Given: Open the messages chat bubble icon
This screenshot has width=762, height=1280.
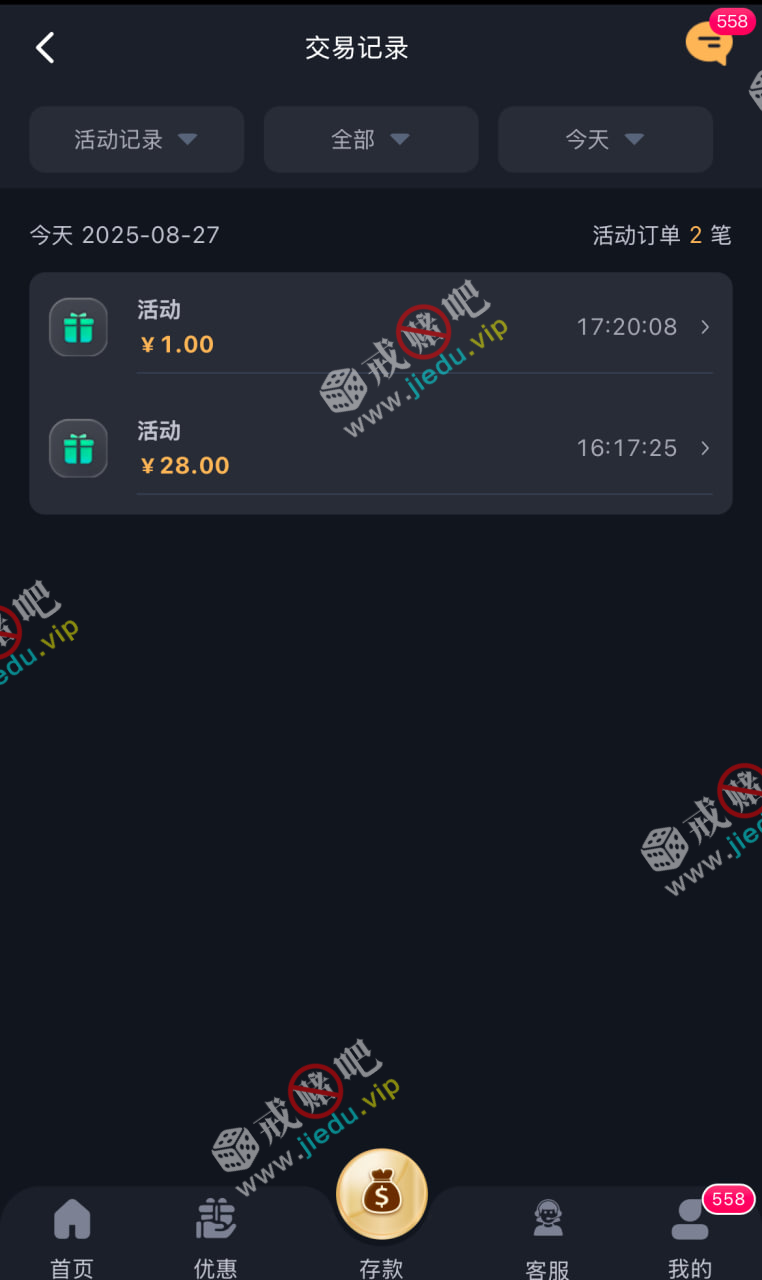Looking at the screenshot, I should (x=709, y=44).
